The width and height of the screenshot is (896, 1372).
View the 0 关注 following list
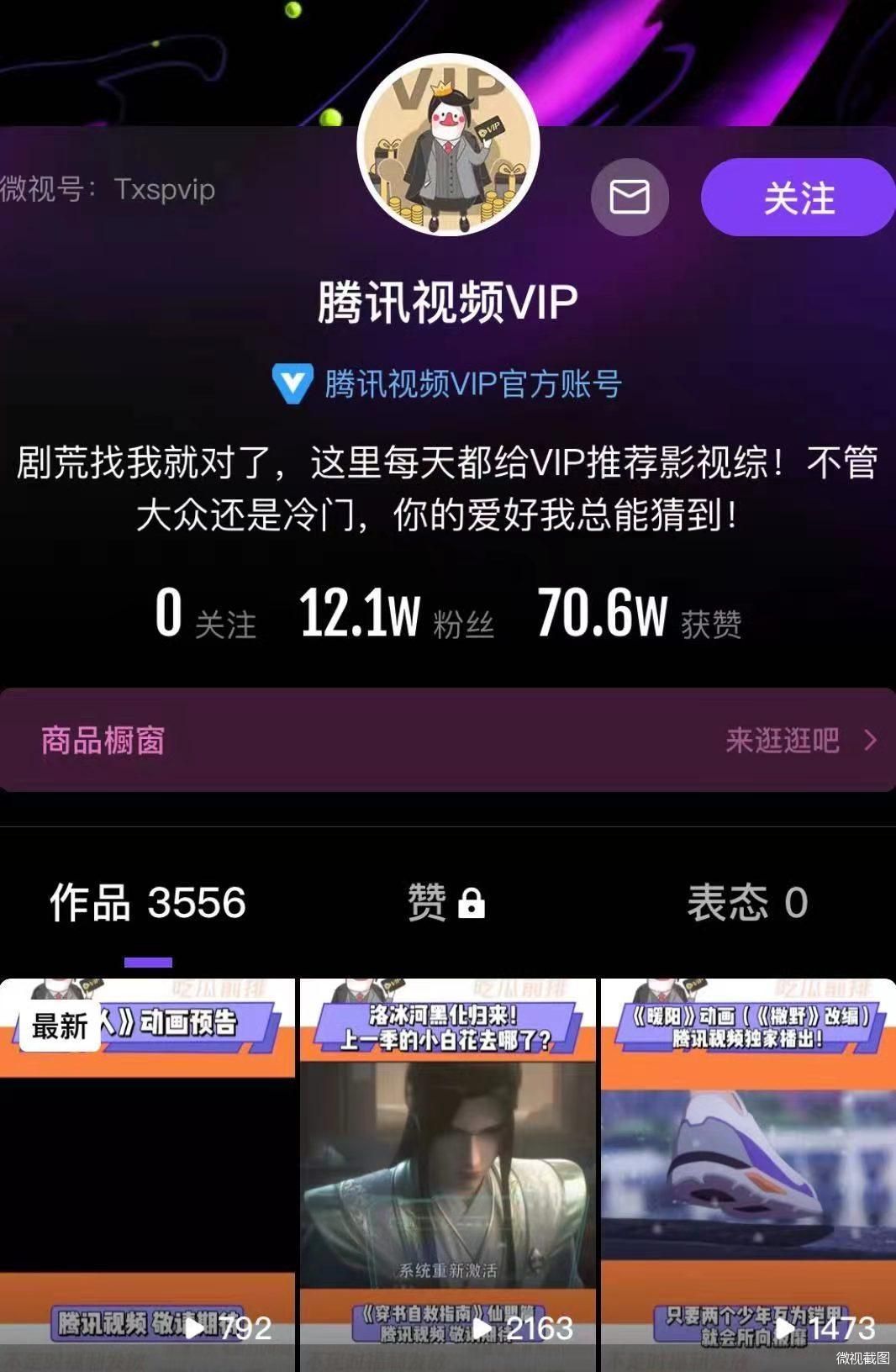point(205,614)
